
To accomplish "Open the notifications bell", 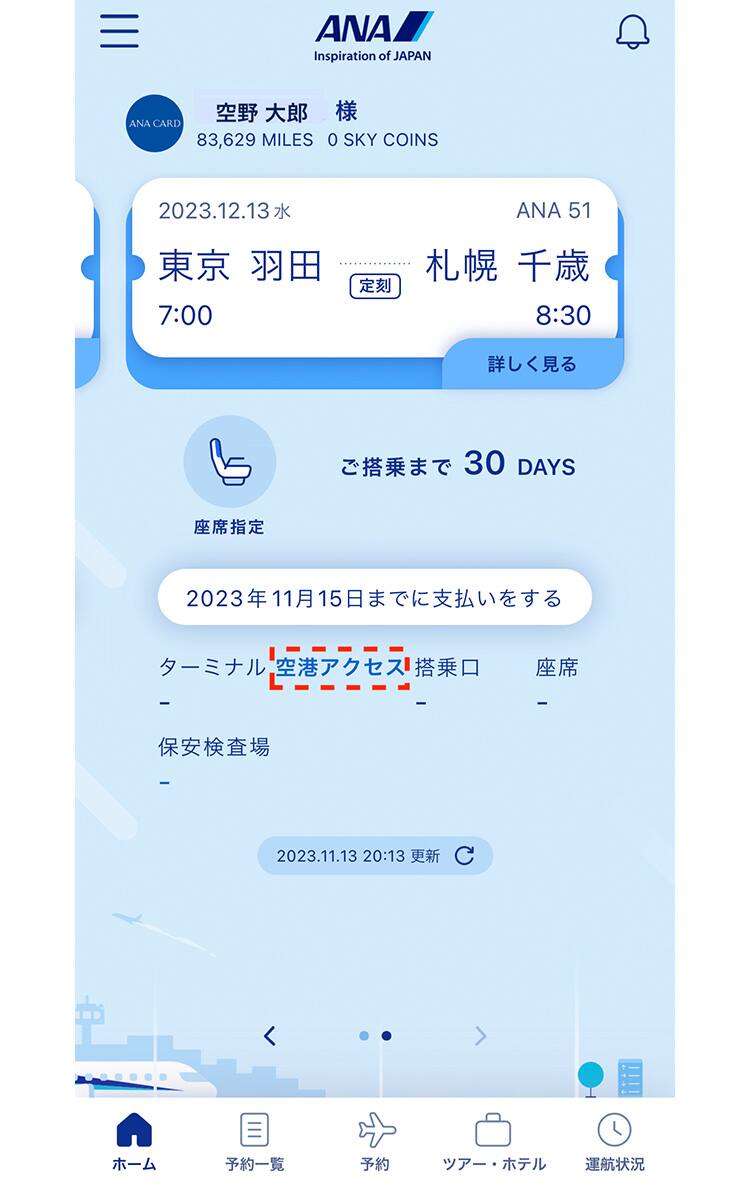I will pos(632,32).
